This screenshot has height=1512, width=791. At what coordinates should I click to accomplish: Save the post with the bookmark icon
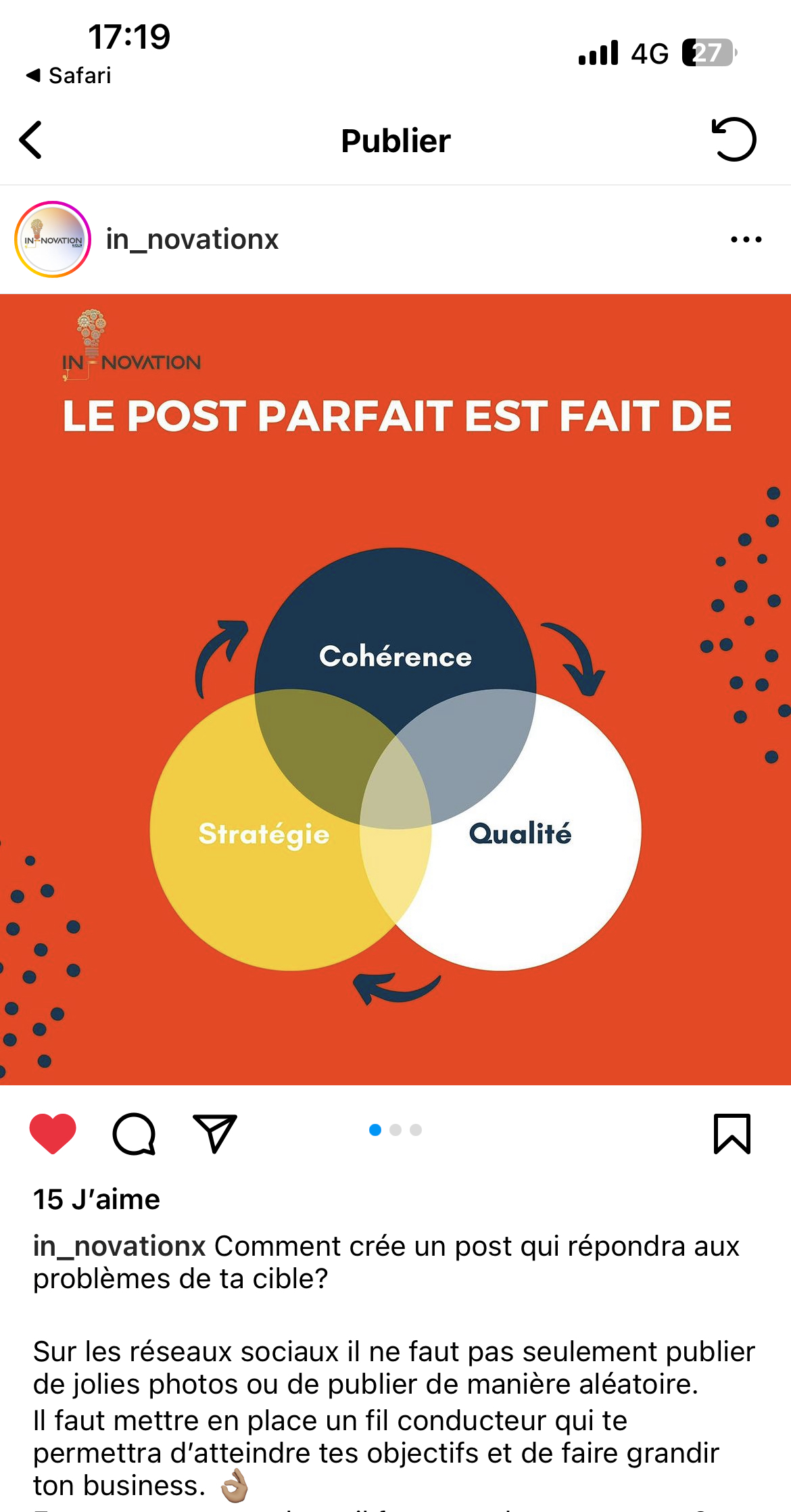(x=732, y=1133)
